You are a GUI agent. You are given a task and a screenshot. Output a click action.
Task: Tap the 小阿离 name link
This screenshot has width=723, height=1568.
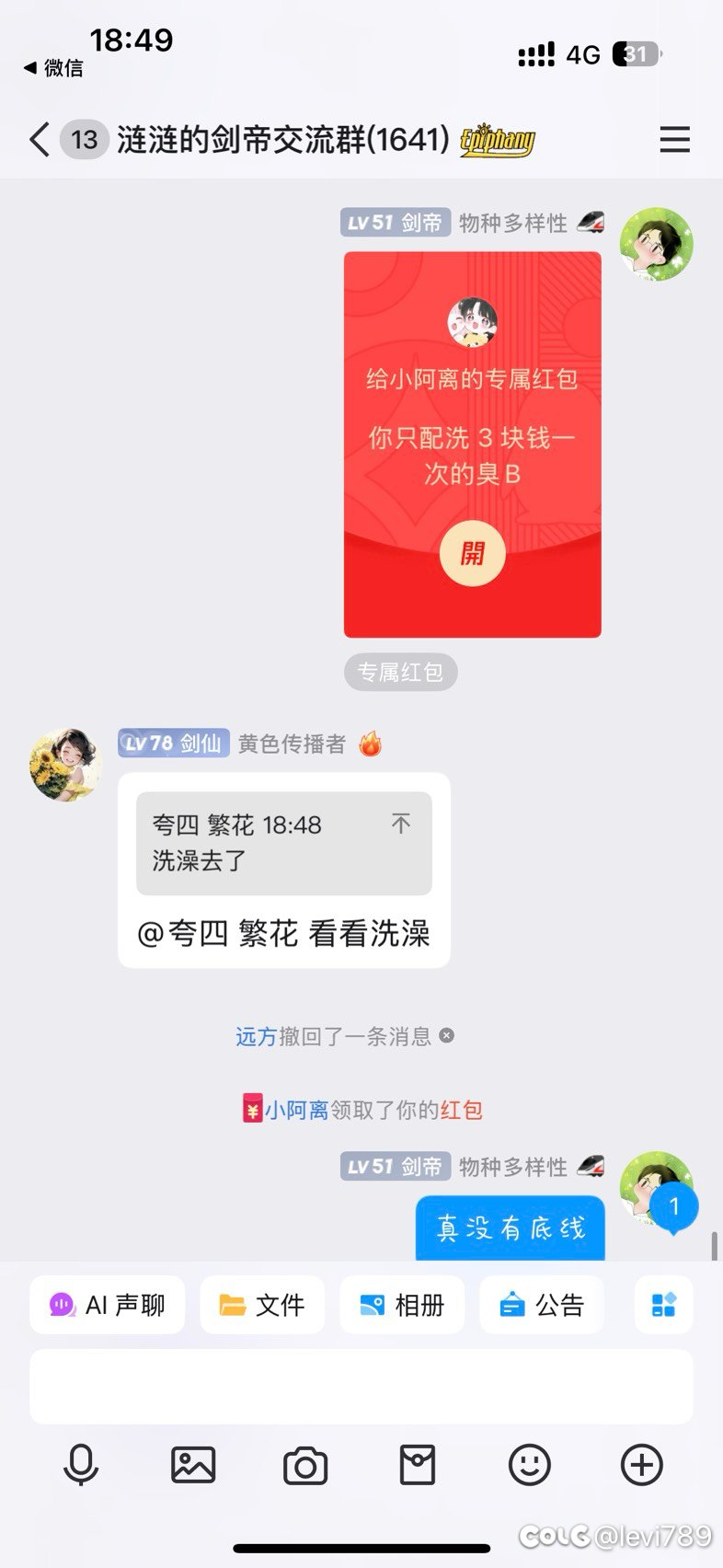tap(296, 1110)
